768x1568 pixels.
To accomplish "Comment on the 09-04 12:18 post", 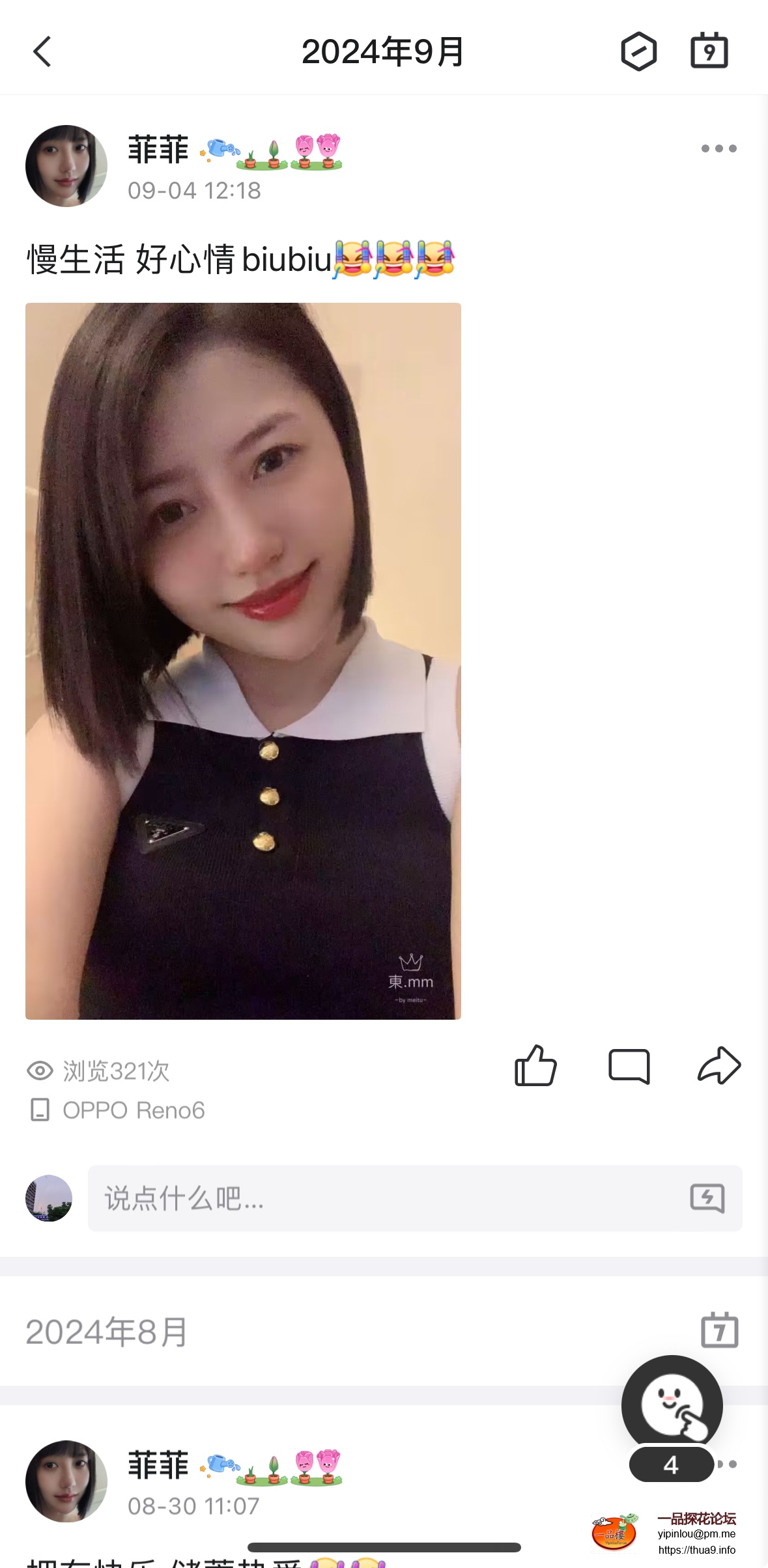I will pos(629,1066).
